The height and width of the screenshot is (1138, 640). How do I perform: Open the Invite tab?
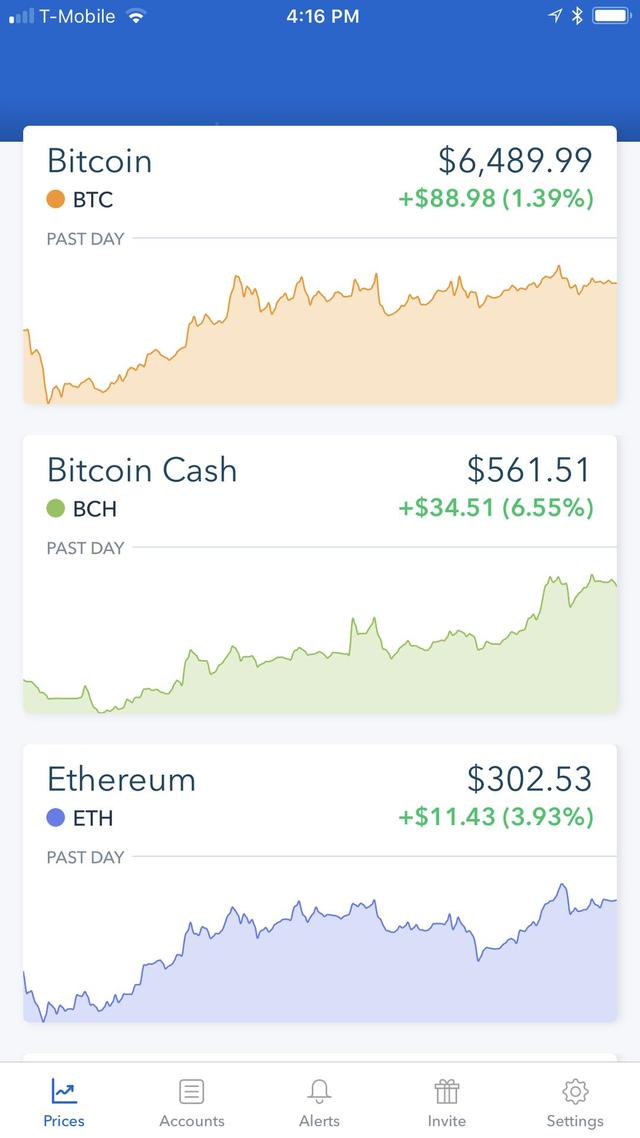click(447, 1102)
